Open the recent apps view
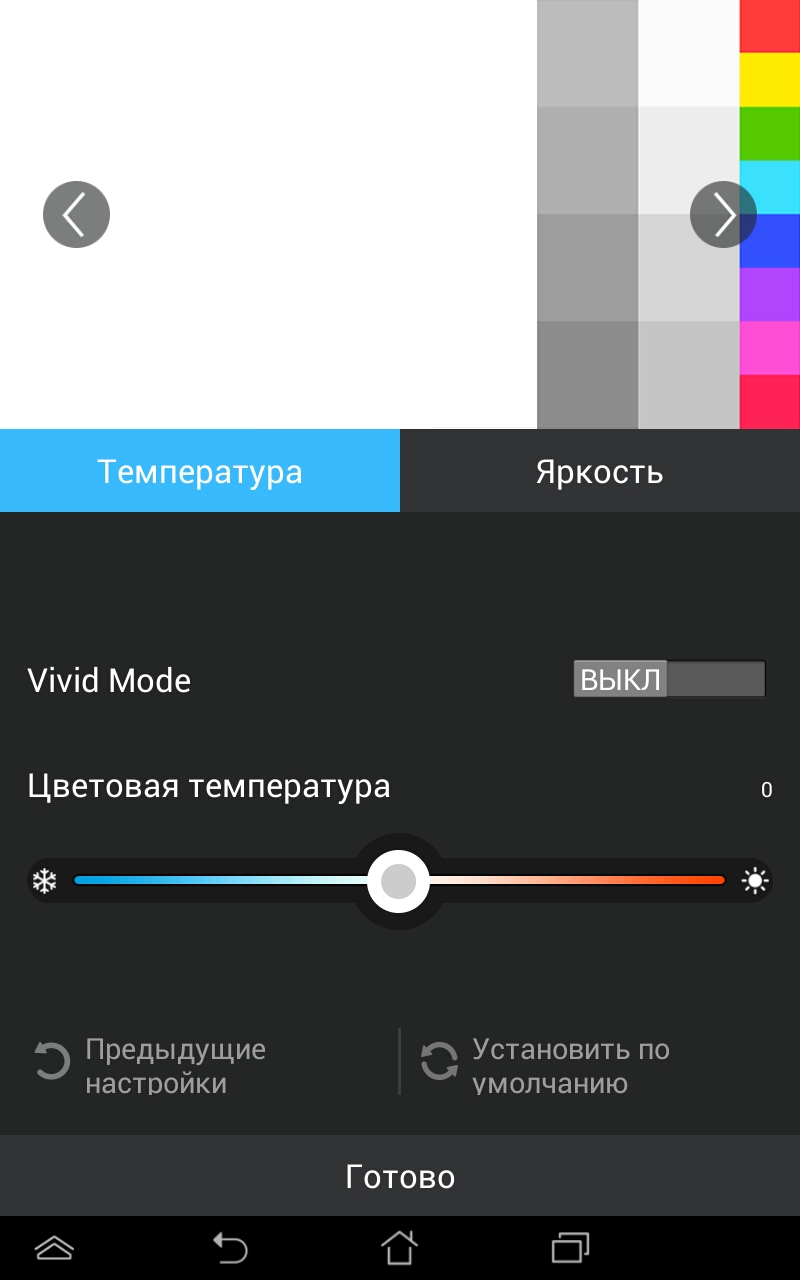 coord(570,1247)
